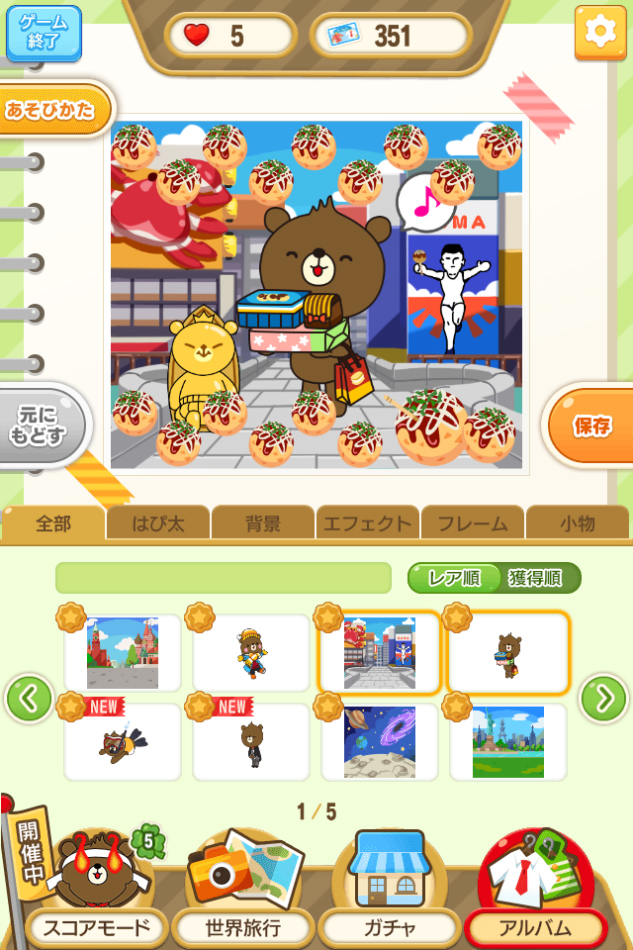
Task: Choose the space galaxy background item
Action: click(x=379, y=742)
